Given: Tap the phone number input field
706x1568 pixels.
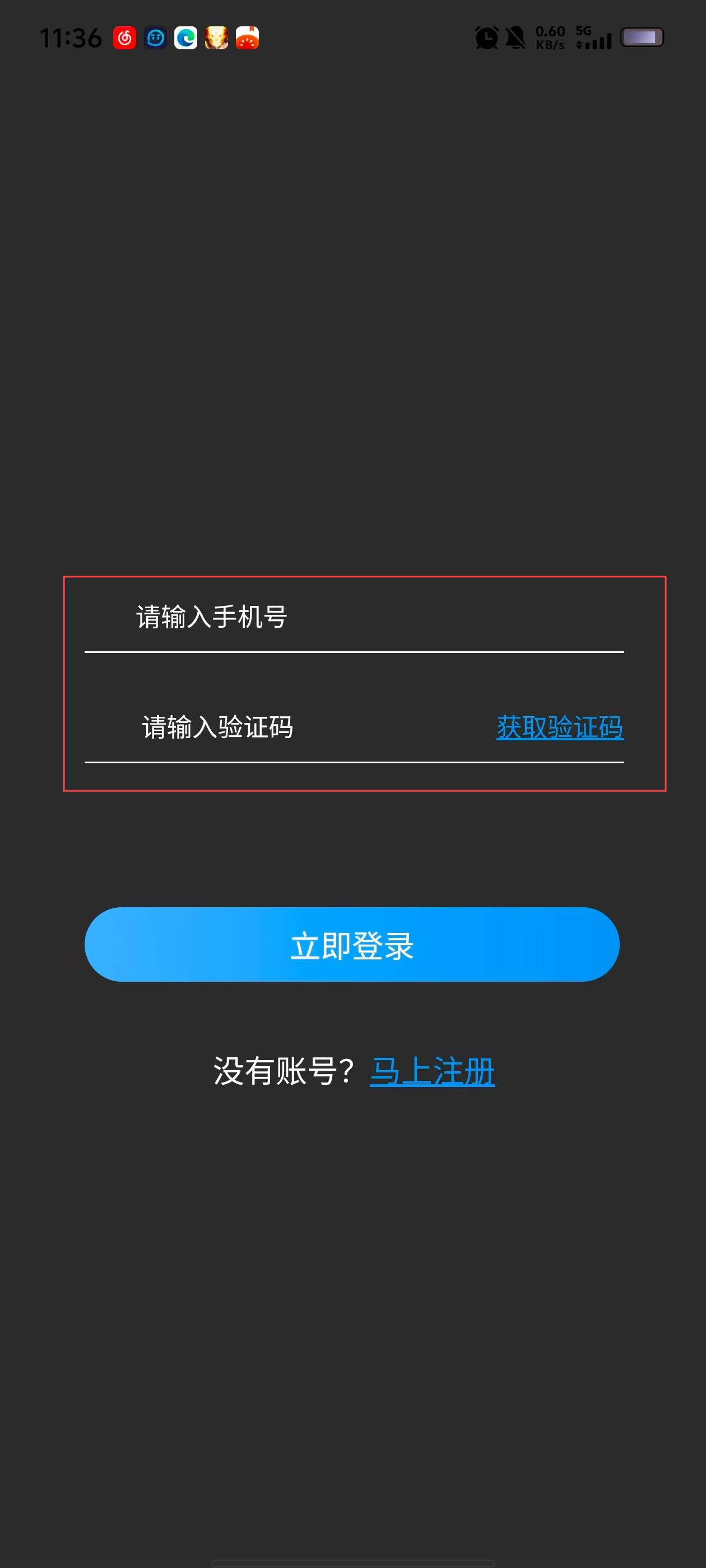Looking at the screenshot, I should (x=354, y=617).
